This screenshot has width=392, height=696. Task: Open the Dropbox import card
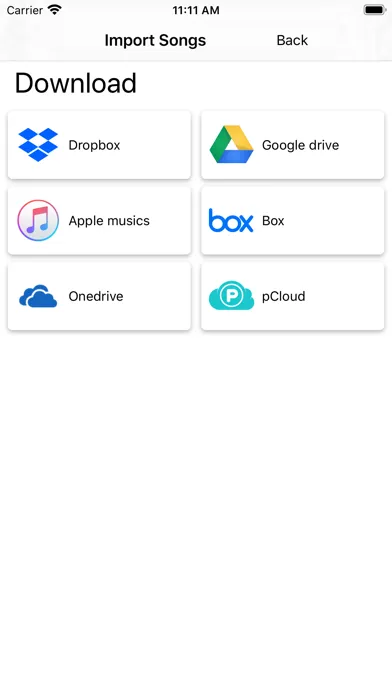pyautogui.click(x=99, y=145)
